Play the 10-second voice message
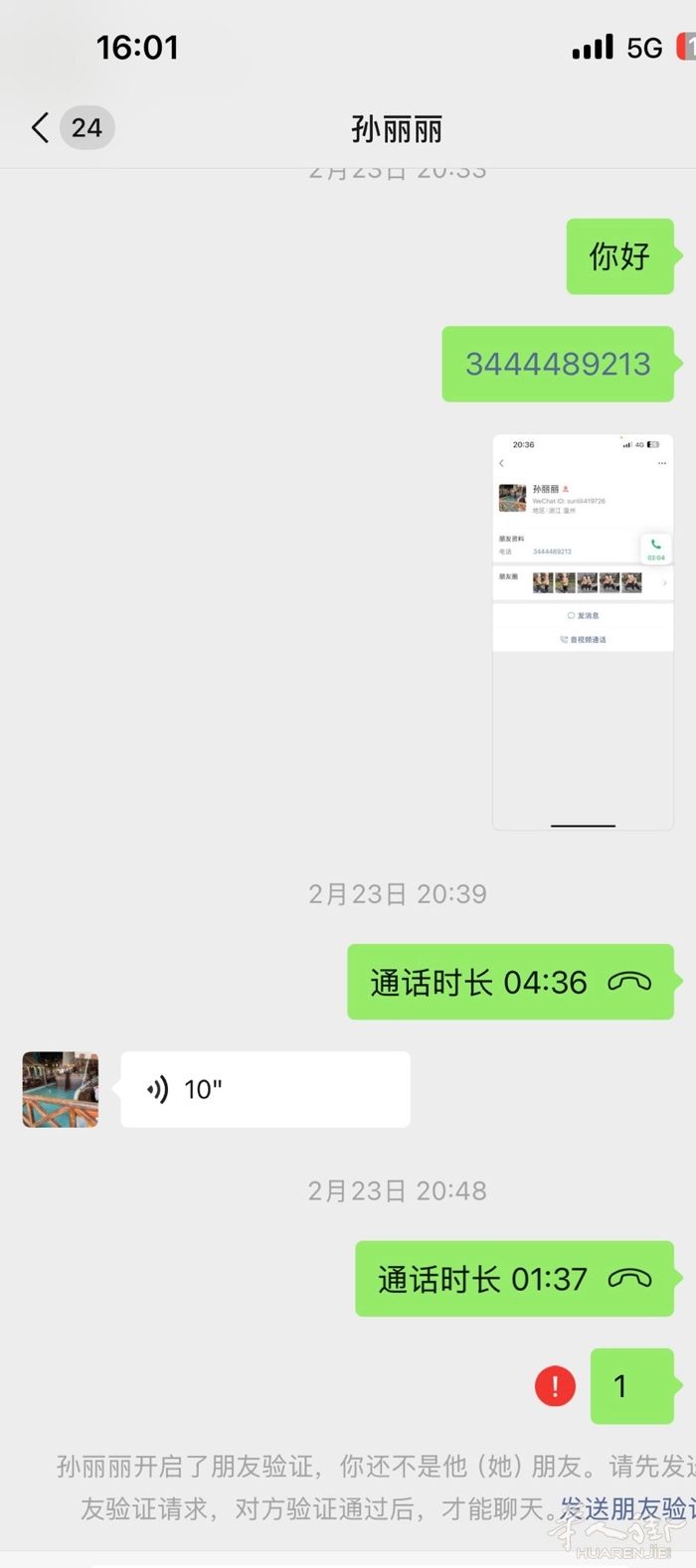This screenshot has height=1568, width=696. coord(264,1089)
